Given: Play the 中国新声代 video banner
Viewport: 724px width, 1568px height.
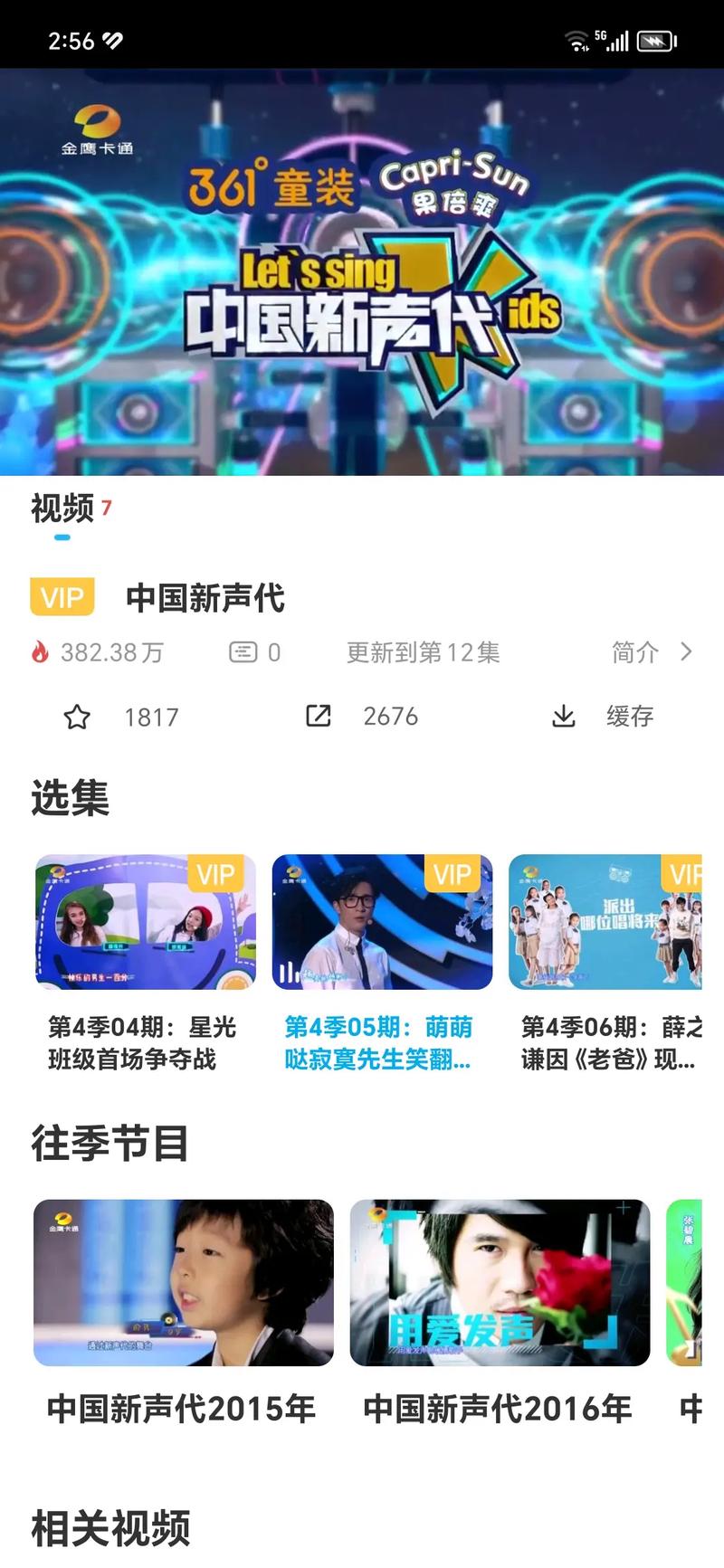Looking at the screenshot, I should pyautogui.click(x=362, y=271).
